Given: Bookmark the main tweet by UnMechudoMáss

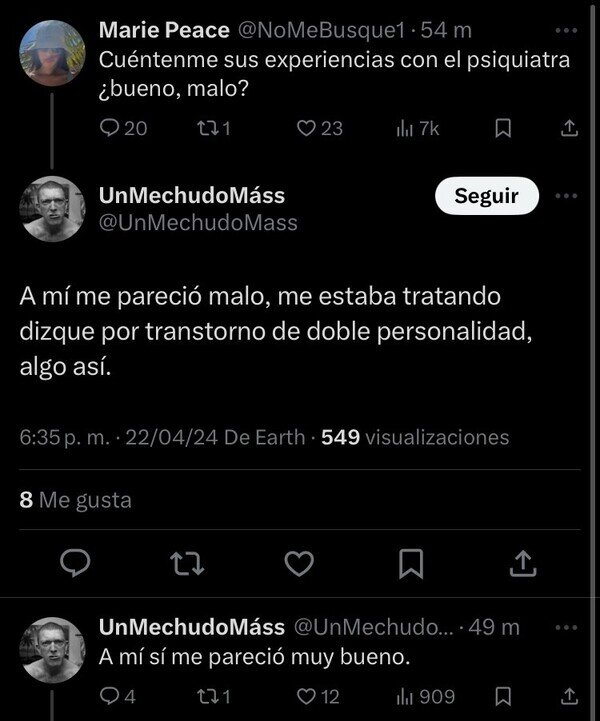Looking at the screenshot, I should pyautogui.click(x=411, y=565).
